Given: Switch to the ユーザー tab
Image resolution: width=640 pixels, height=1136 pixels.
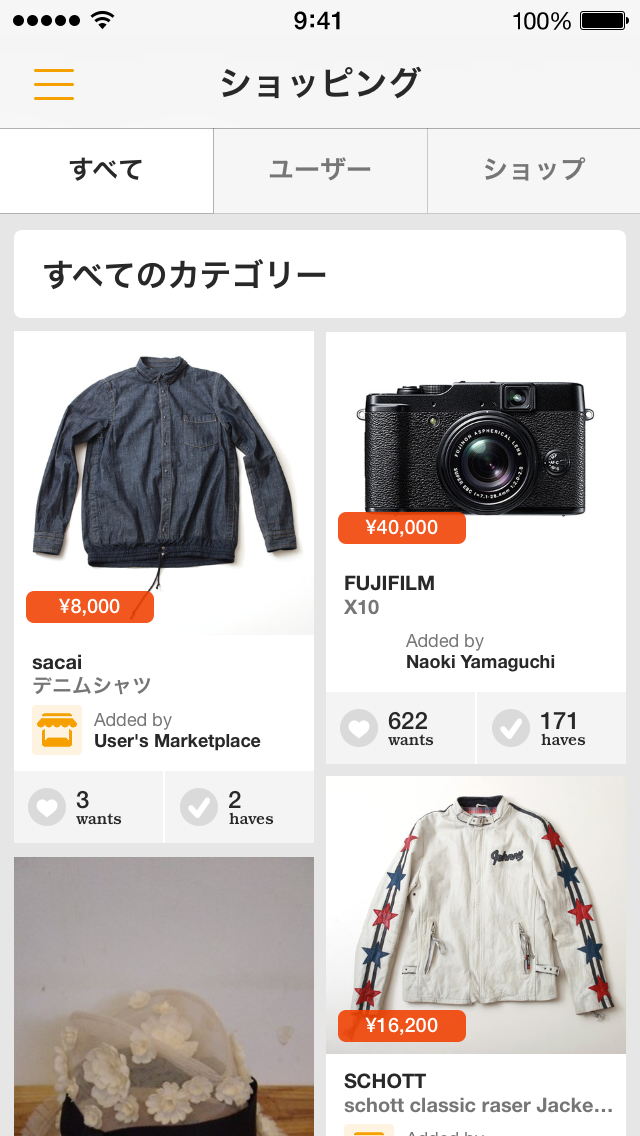Looking at the screenshot, I should pyautogui.click(x=320, y=170).
